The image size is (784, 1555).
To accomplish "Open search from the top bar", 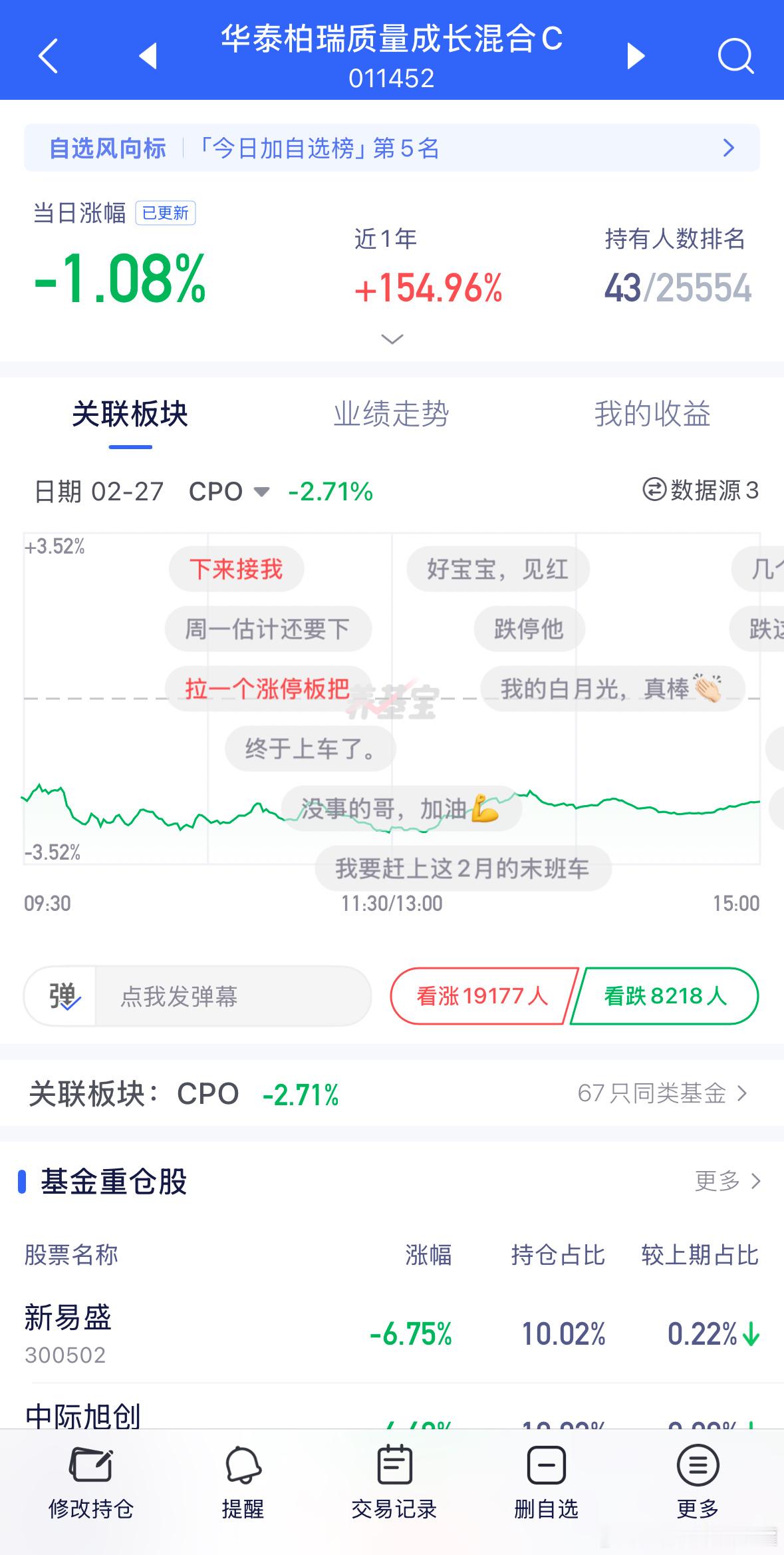I will tap(735, 55).
